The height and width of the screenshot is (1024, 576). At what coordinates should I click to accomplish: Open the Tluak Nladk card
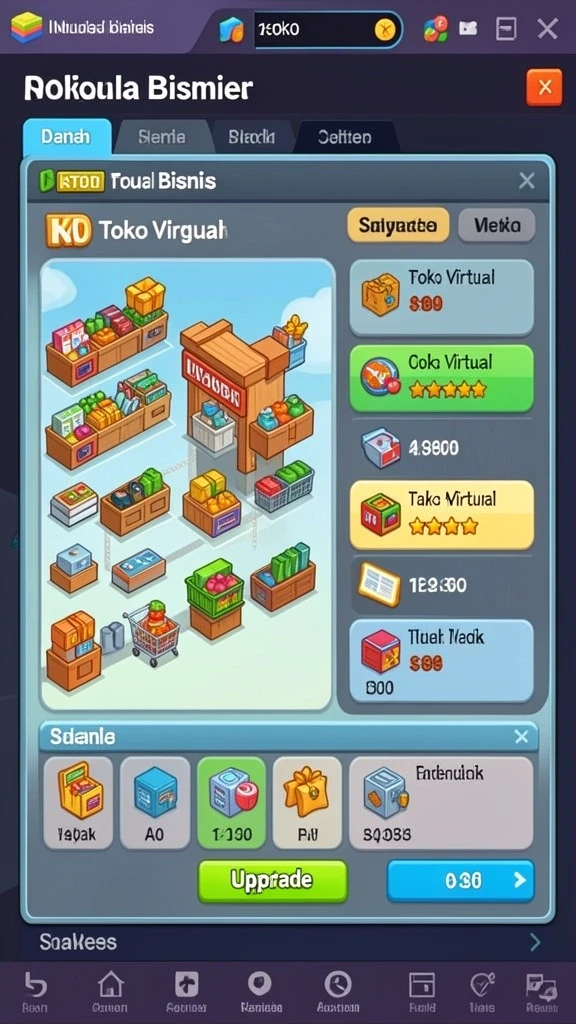441,661
